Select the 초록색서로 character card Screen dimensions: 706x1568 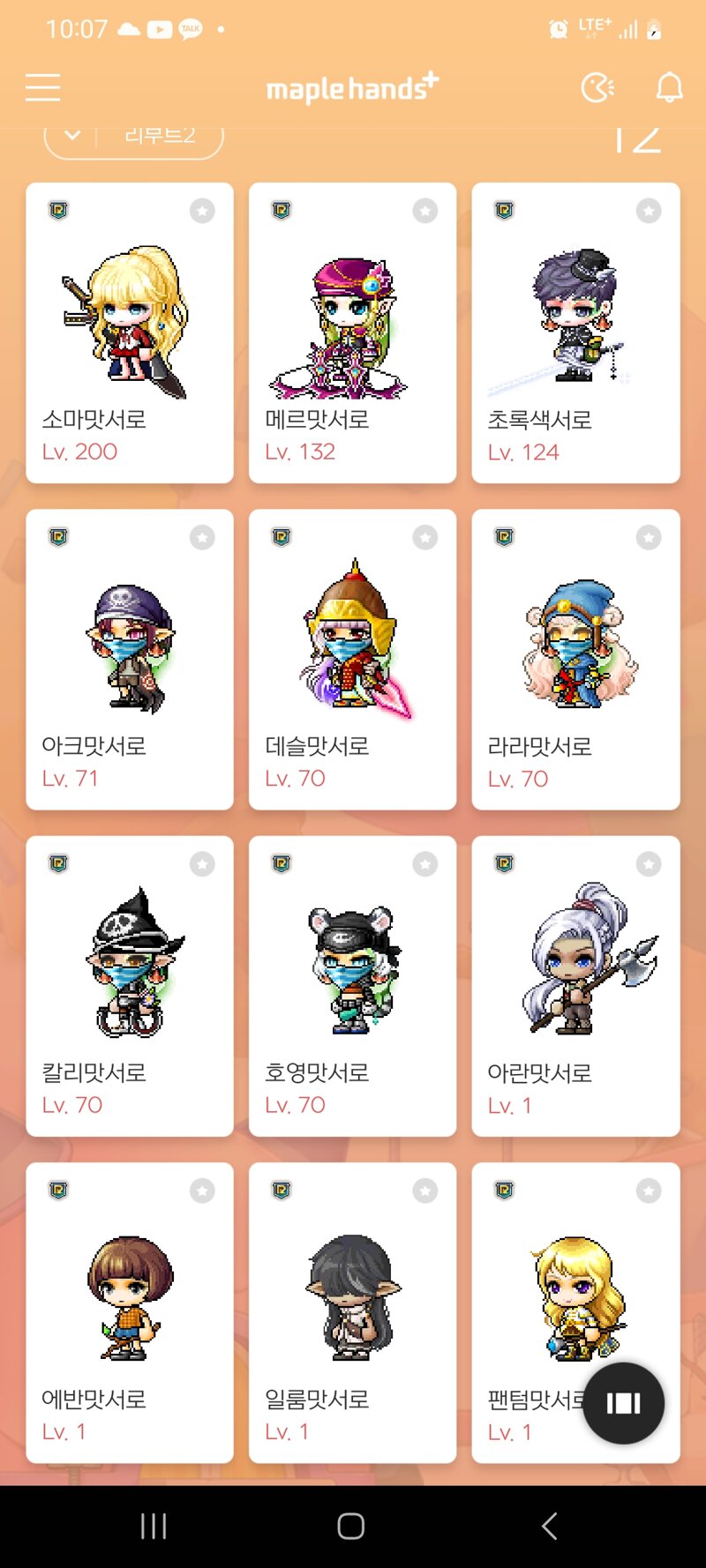tap(575, 332)
